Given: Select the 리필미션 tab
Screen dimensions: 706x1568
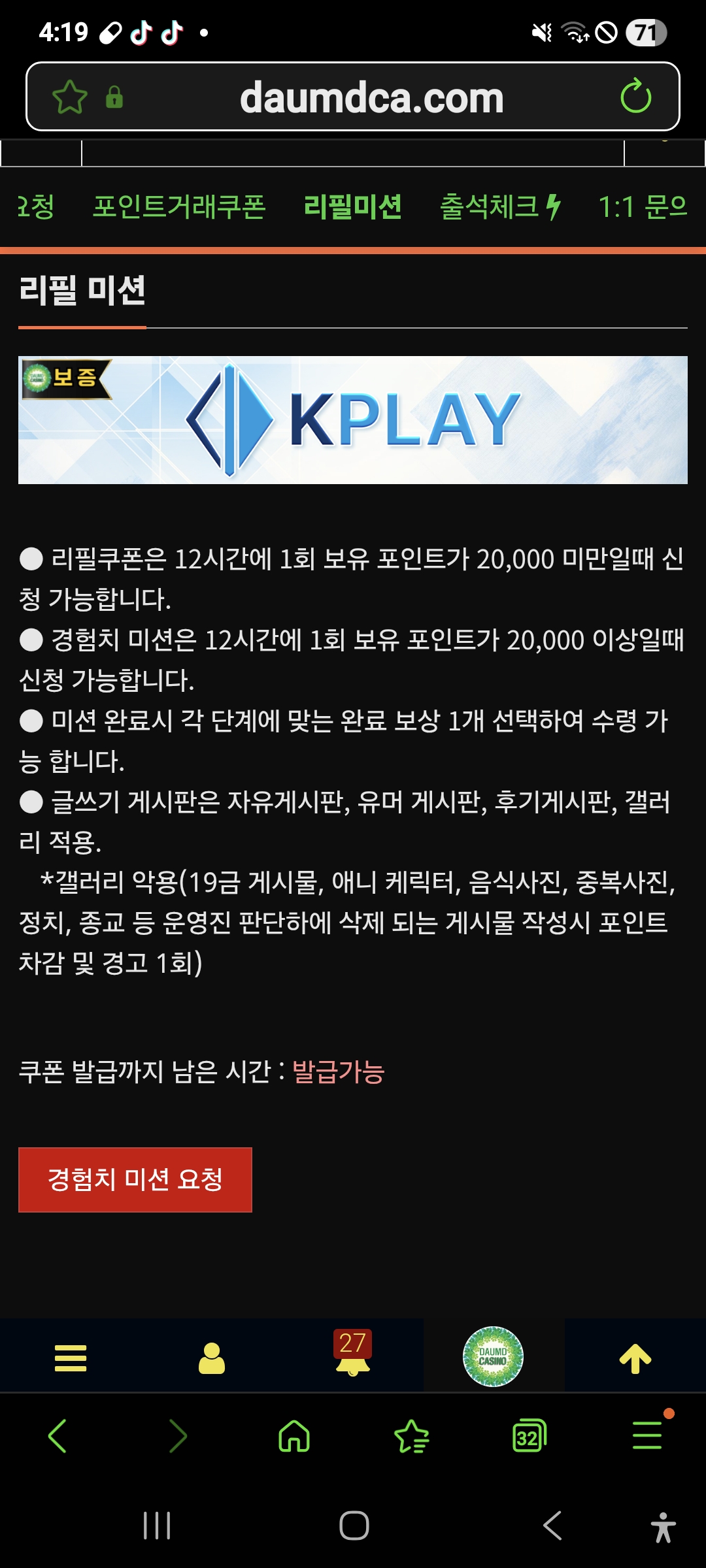Looking at the screenshot, I should [352, 207].
